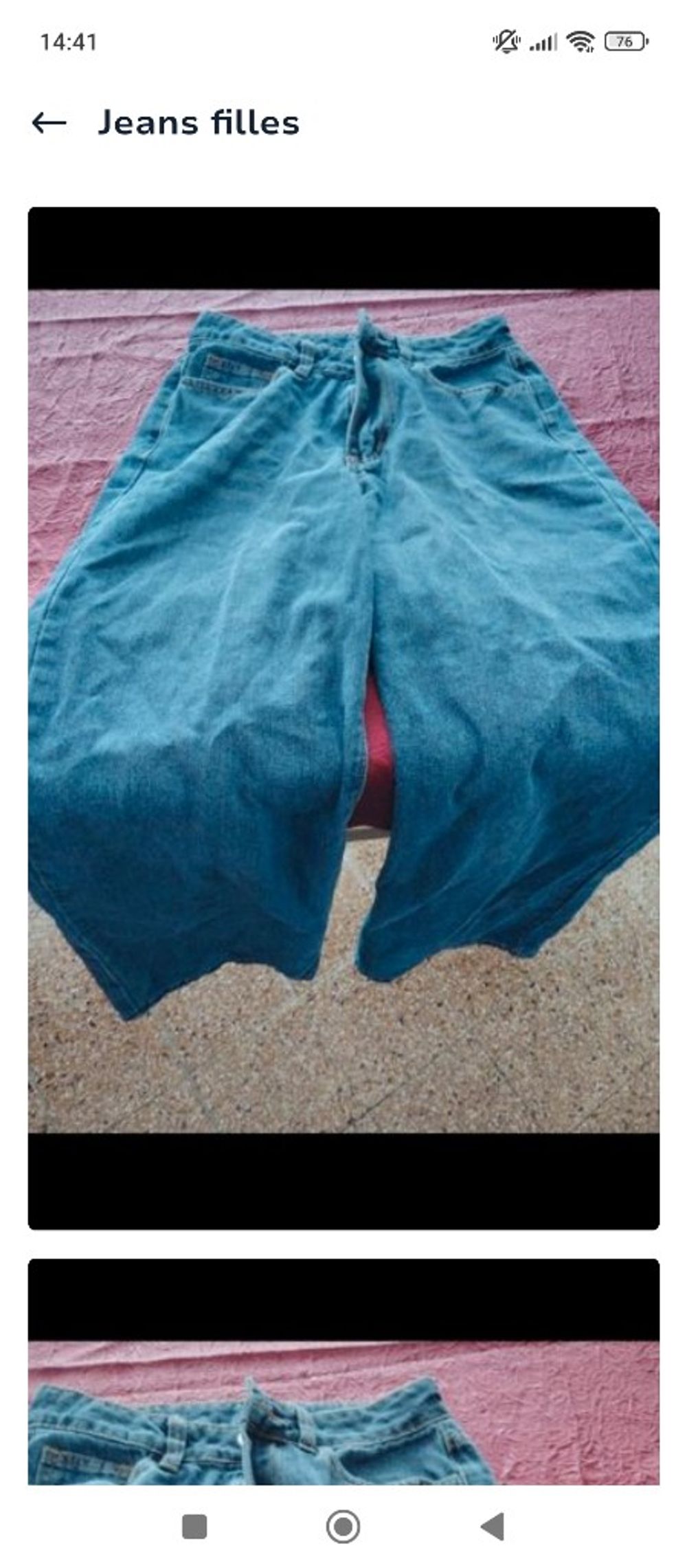The width and height of the screenshot is (687, 1568).
Task: Open recent apps from navigation bar
Action: click(x=194, y=1526)
